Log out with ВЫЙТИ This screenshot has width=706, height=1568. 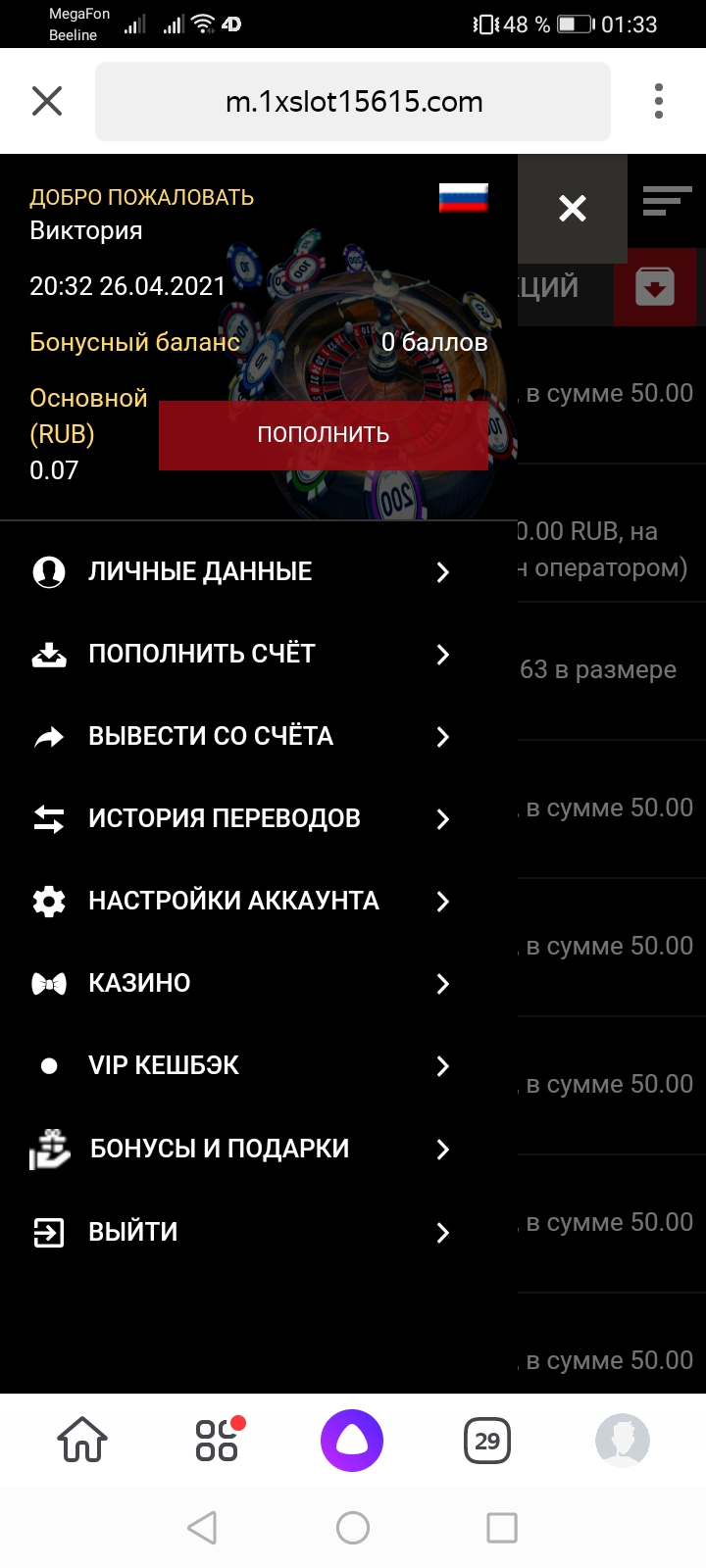240,1232
